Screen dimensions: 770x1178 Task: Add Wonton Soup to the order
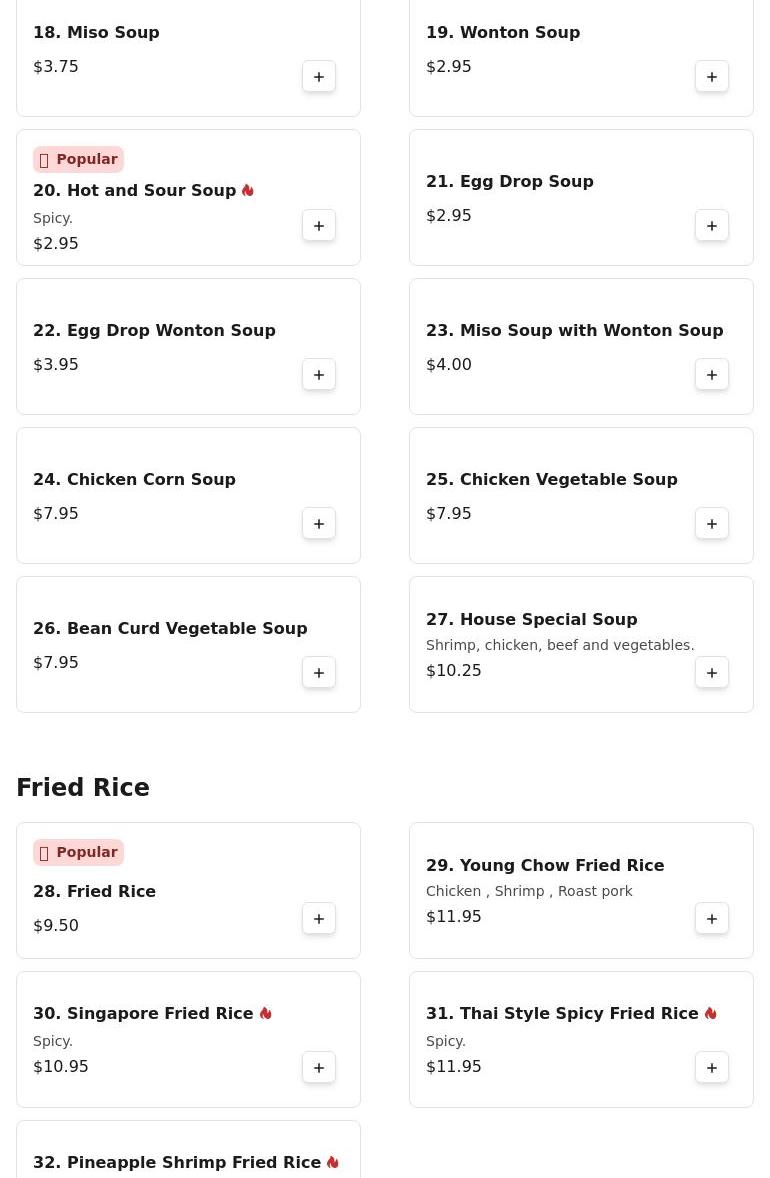point(712,77)
